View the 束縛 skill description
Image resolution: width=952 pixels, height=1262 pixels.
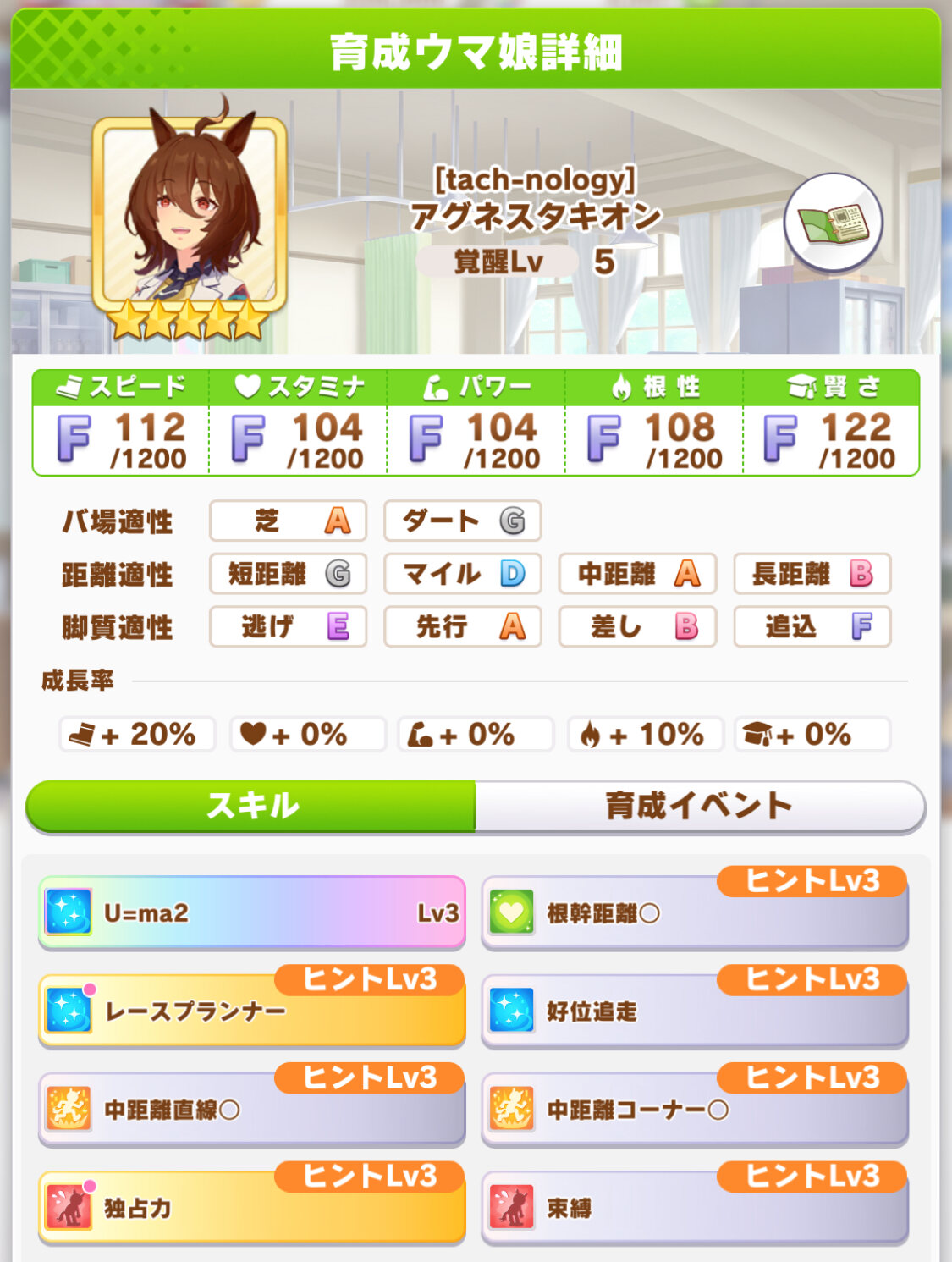[x=694, y=1208]
